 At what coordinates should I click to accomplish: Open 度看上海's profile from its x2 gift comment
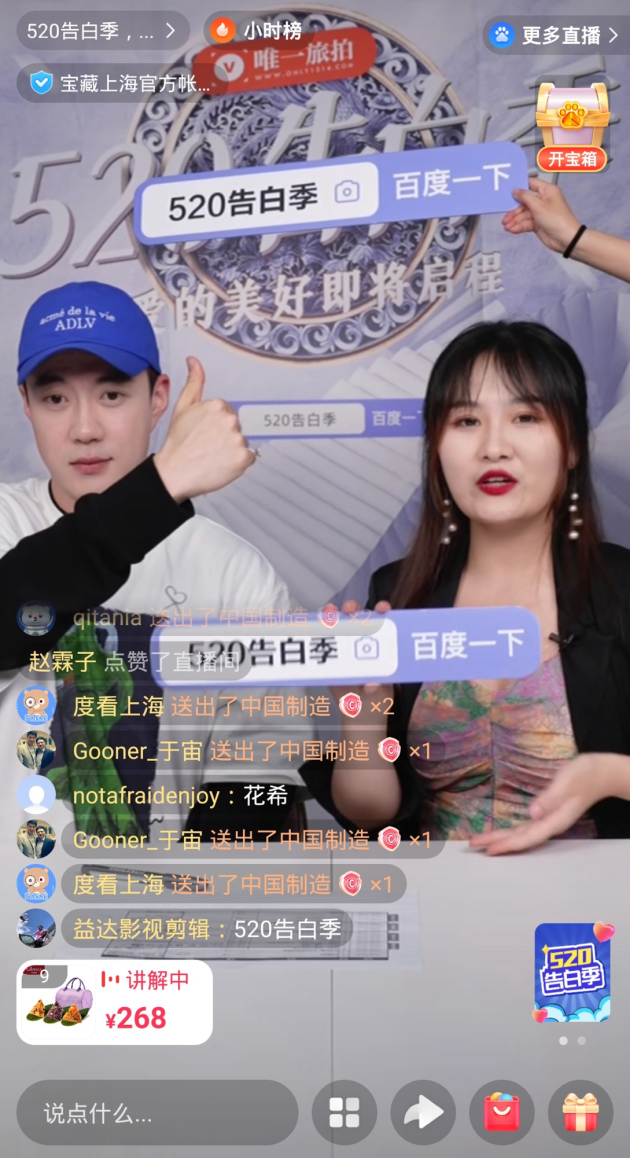pos(37,706)
